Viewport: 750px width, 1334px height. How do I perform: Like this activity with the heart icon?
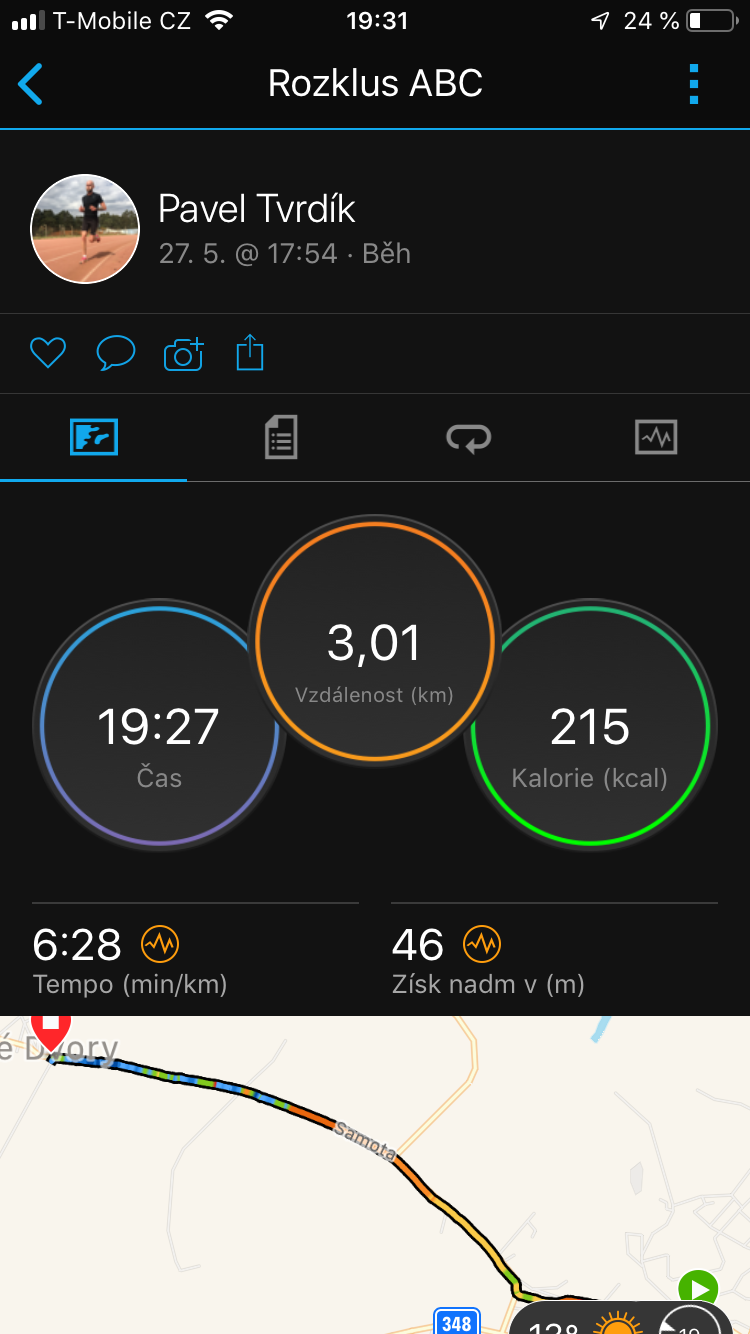pos(47,353)
